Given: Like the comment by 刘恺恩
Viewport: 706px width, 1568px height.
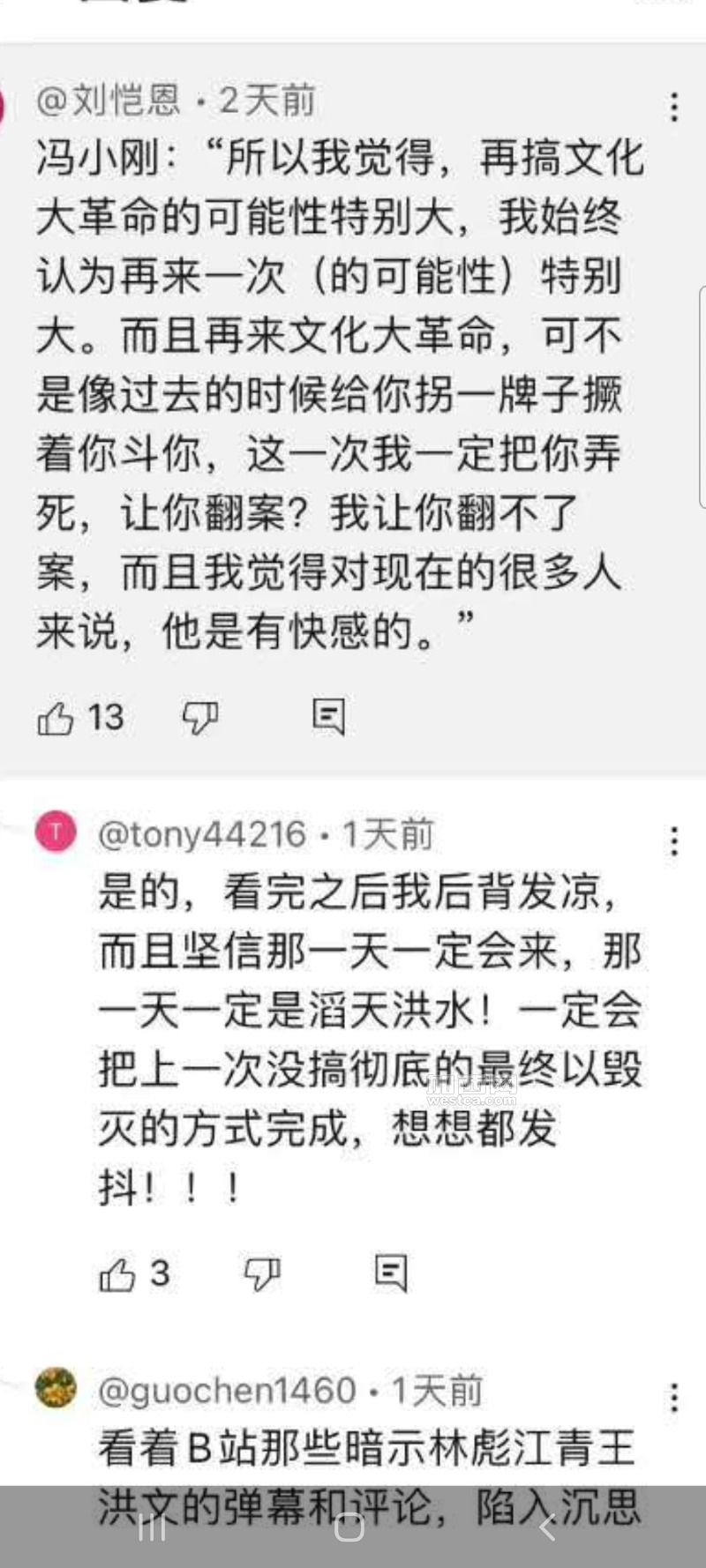Looking at the screenshot, I should (55, 719).
